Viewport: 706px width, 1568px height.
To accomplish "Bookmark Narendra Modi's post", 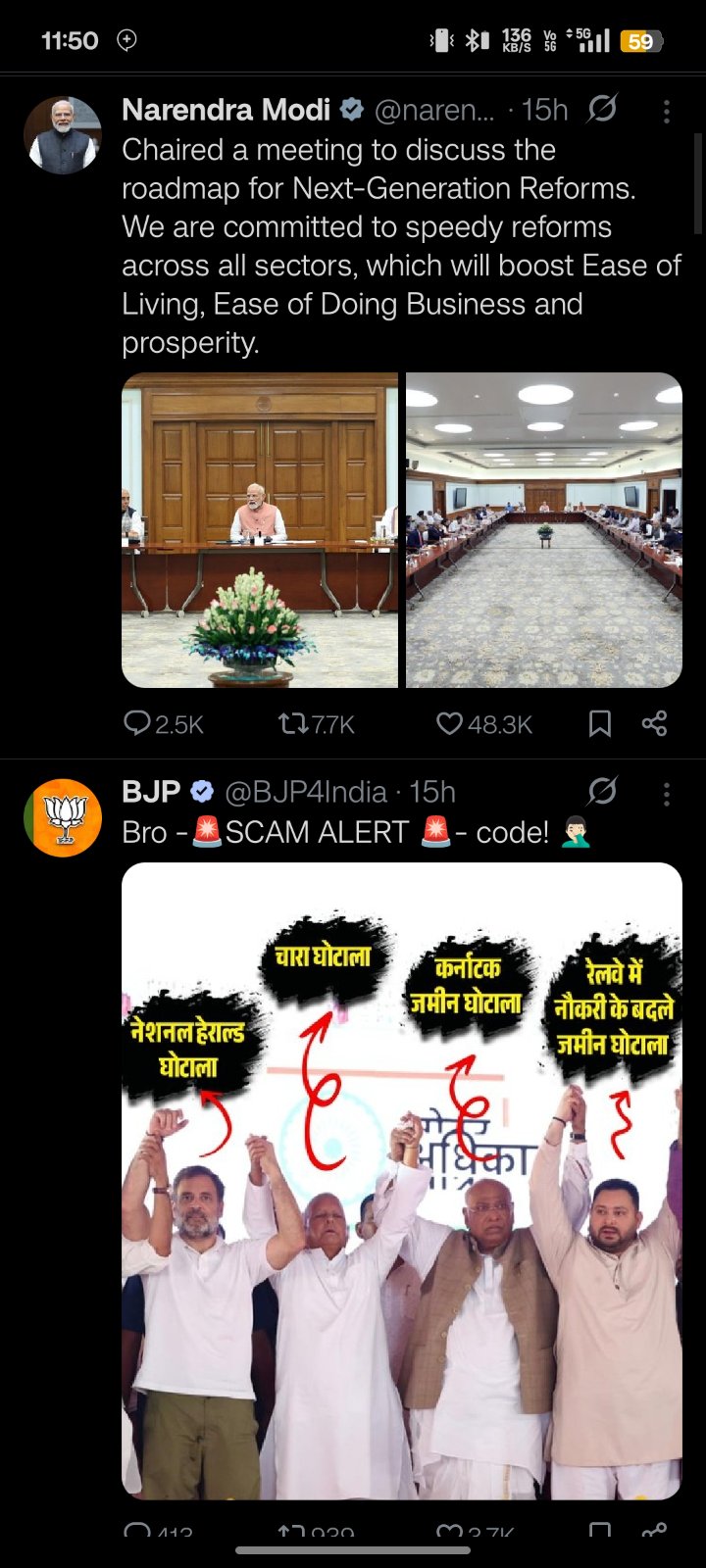I will 599,724.
